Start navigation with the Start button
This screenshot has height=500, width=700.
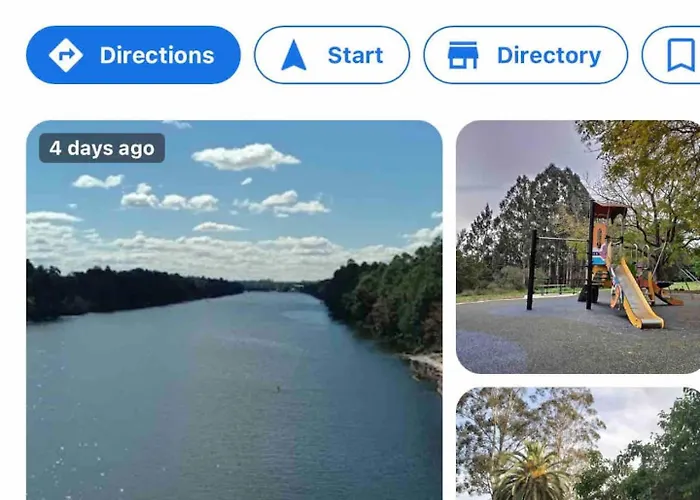[331, 55]
